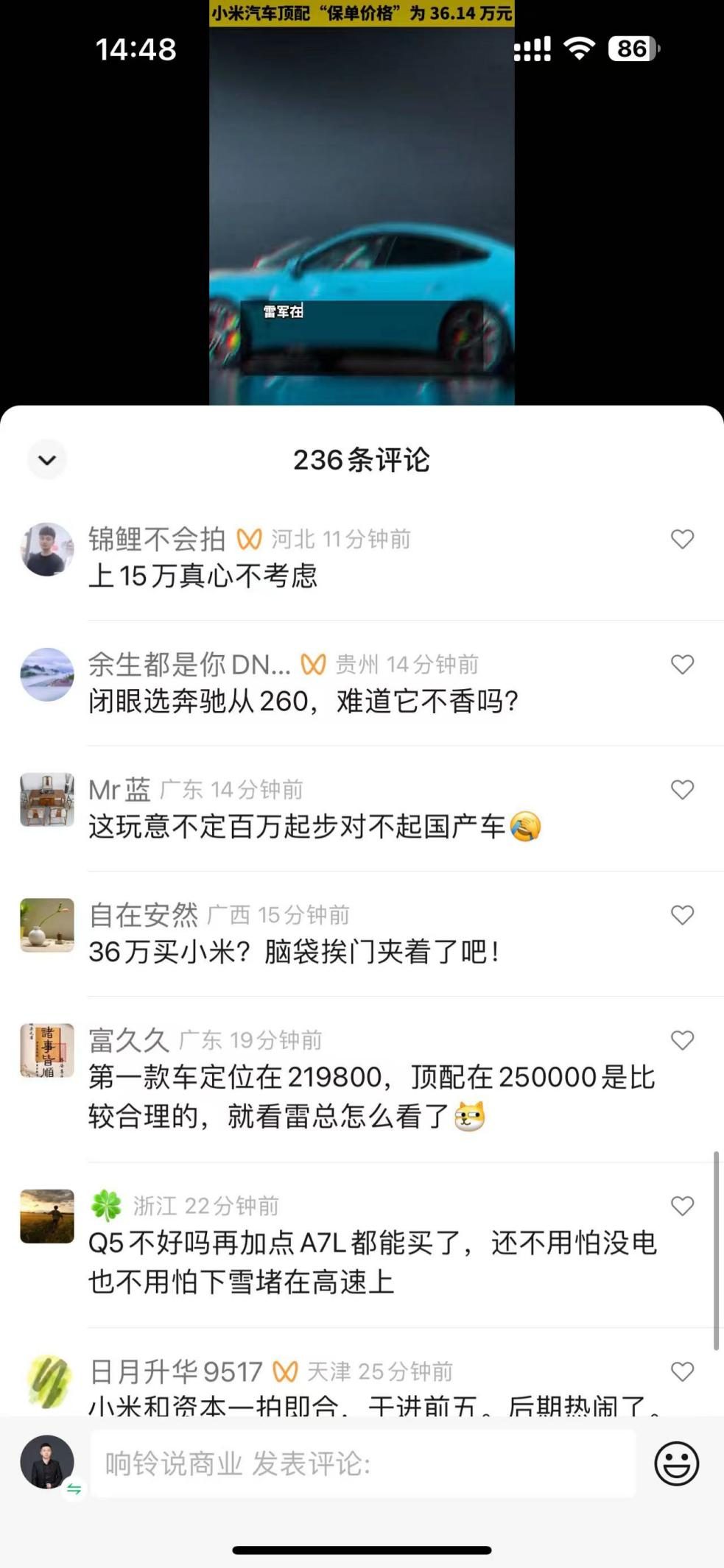The height and width of the screenshot is (1568, 724).
Task: Open the emoji picker
Action: pos(676,1463)
